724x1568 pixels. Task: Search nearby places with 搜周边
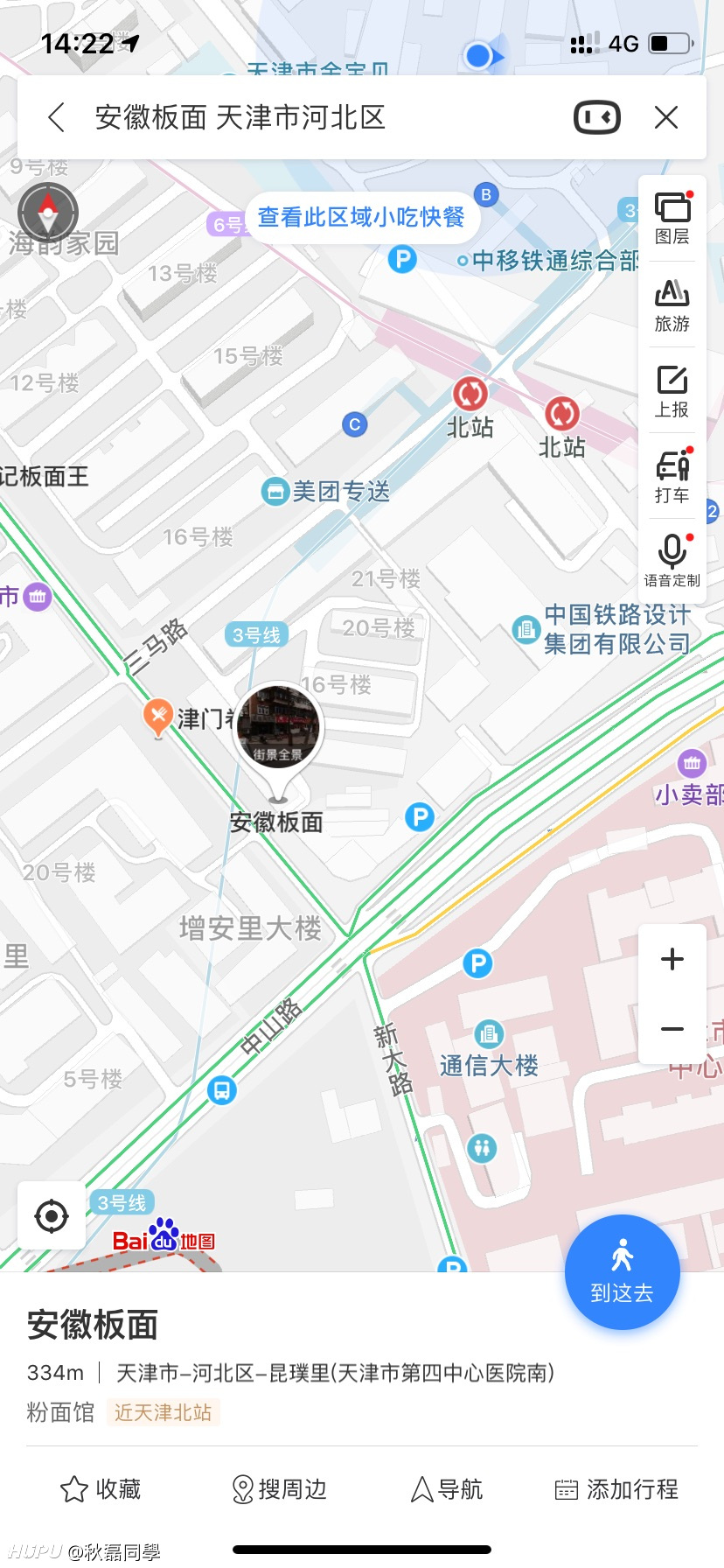click(279, 1489)
